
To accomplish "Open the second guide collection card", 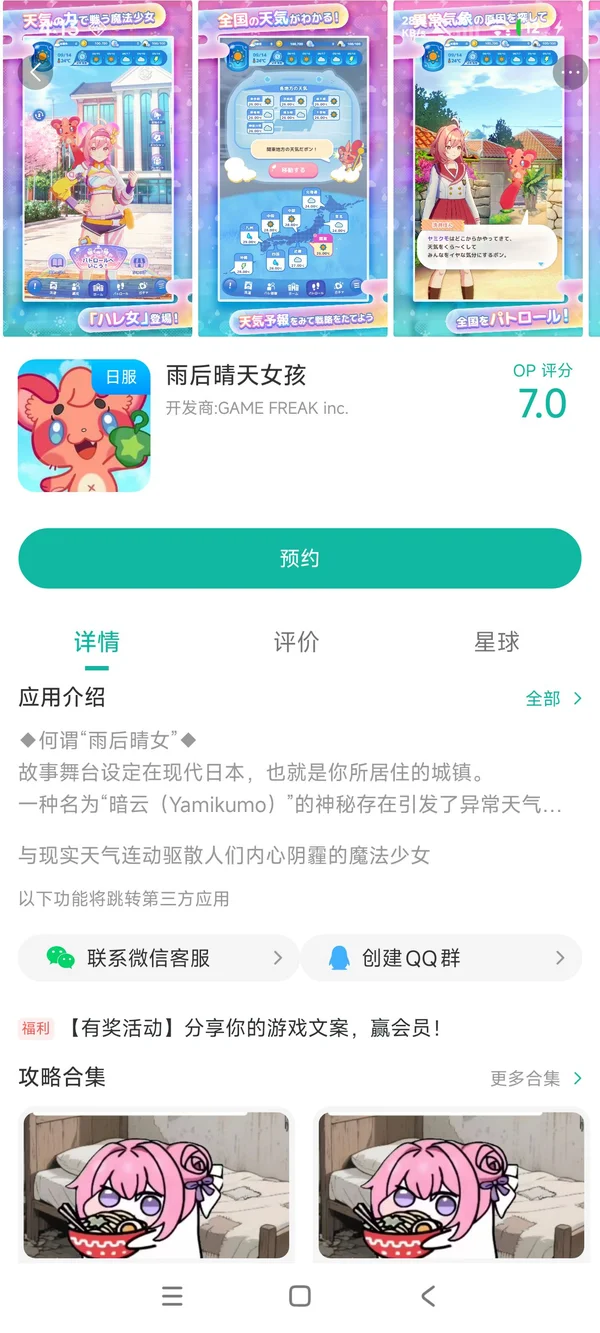I will click(452, 1184).
